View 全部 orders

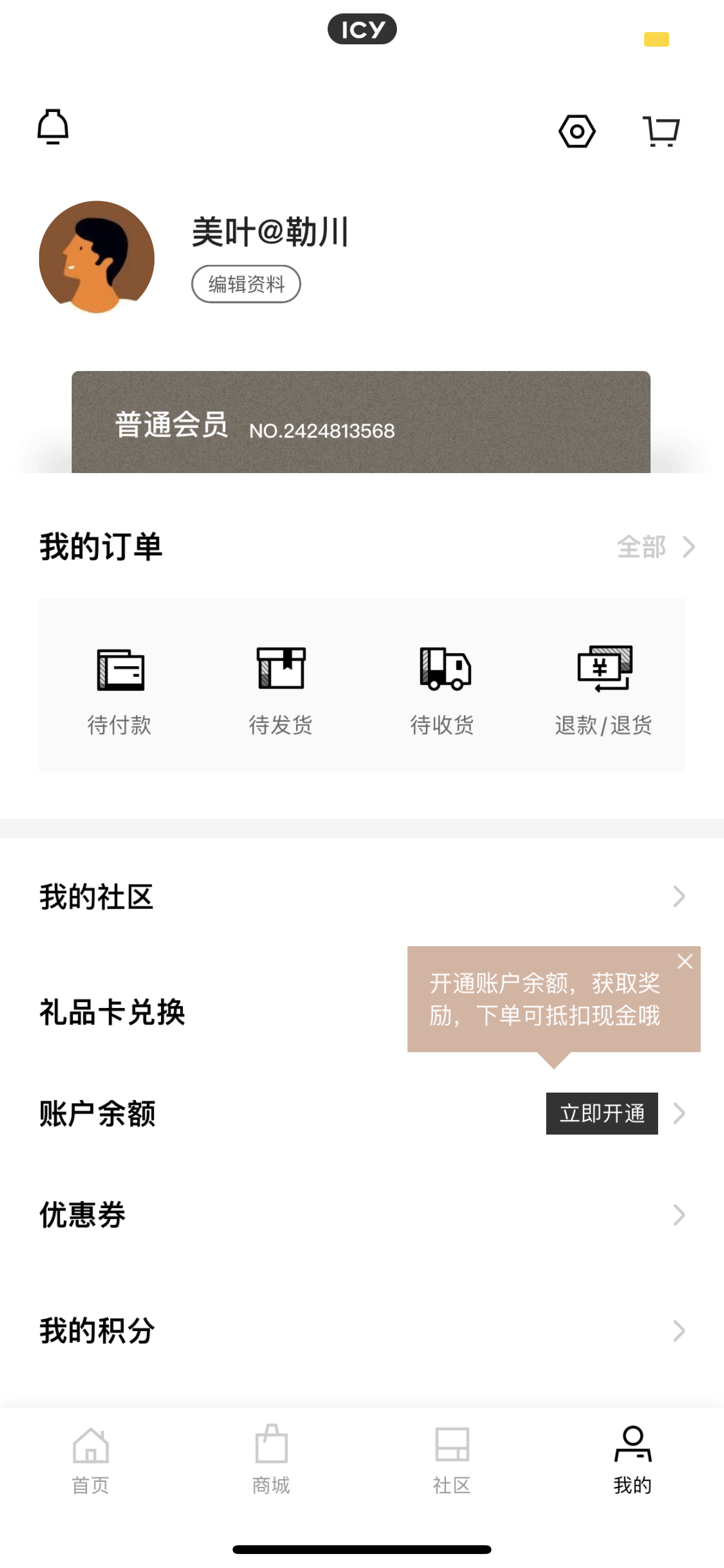656,547
